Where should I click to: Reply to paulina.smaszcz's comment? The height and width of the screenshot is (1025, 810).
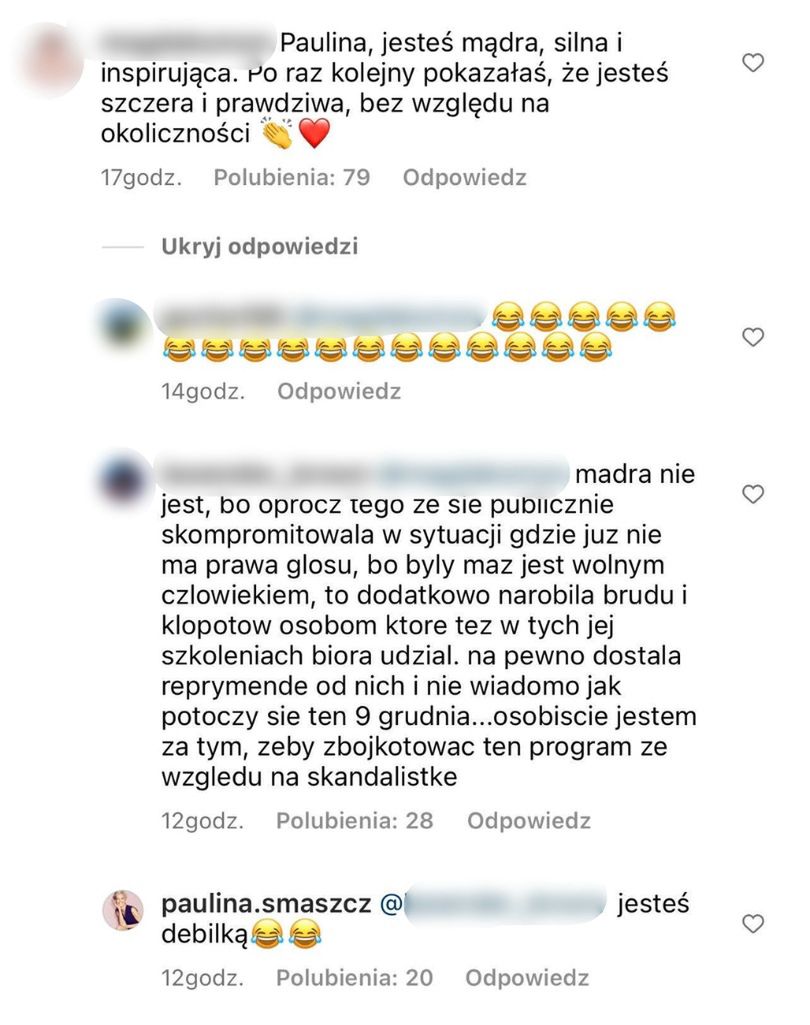(x=527, y=977)
